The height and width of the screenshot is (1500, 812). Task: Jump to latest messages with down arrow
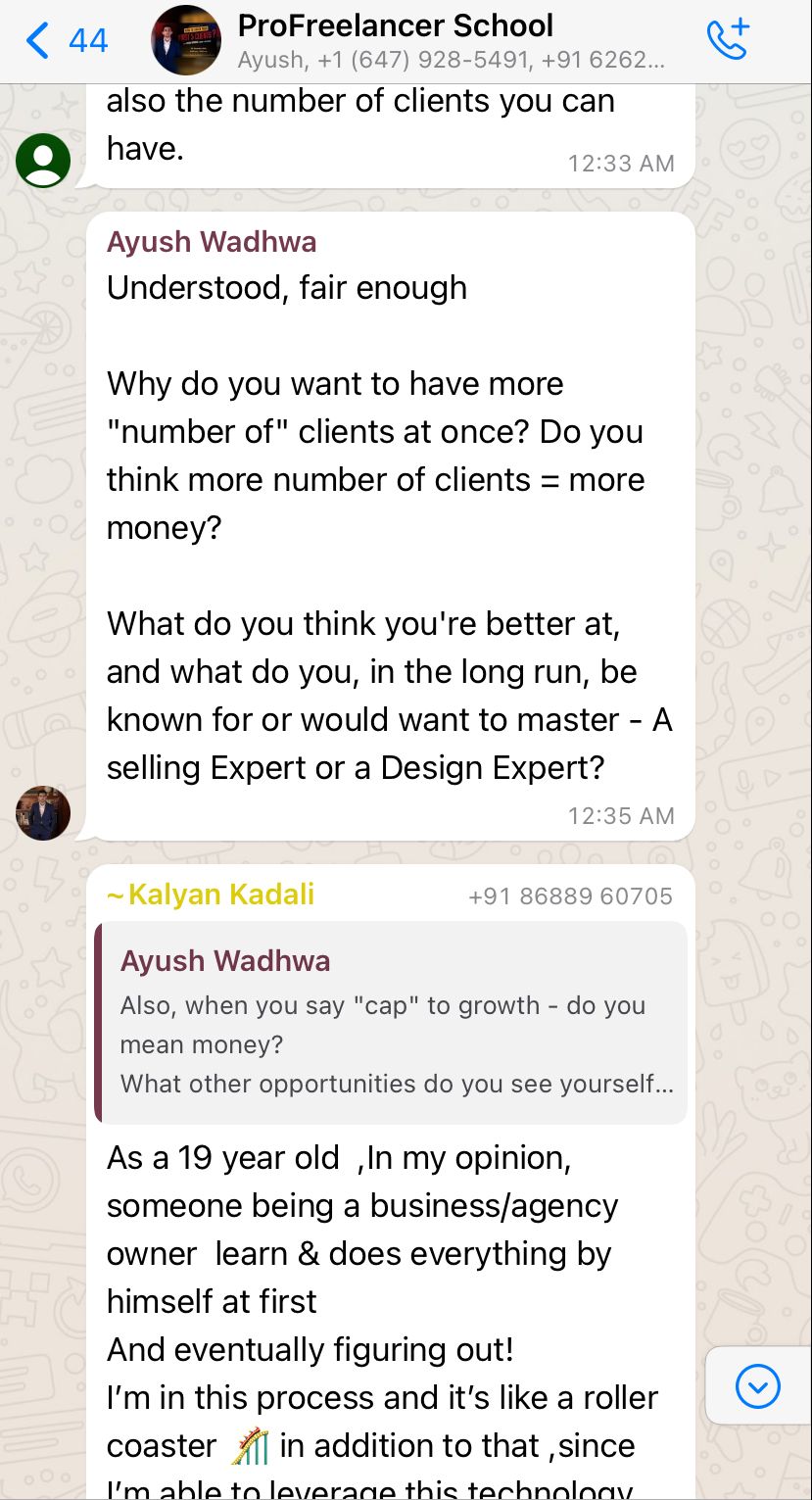tap(757, 1385)
